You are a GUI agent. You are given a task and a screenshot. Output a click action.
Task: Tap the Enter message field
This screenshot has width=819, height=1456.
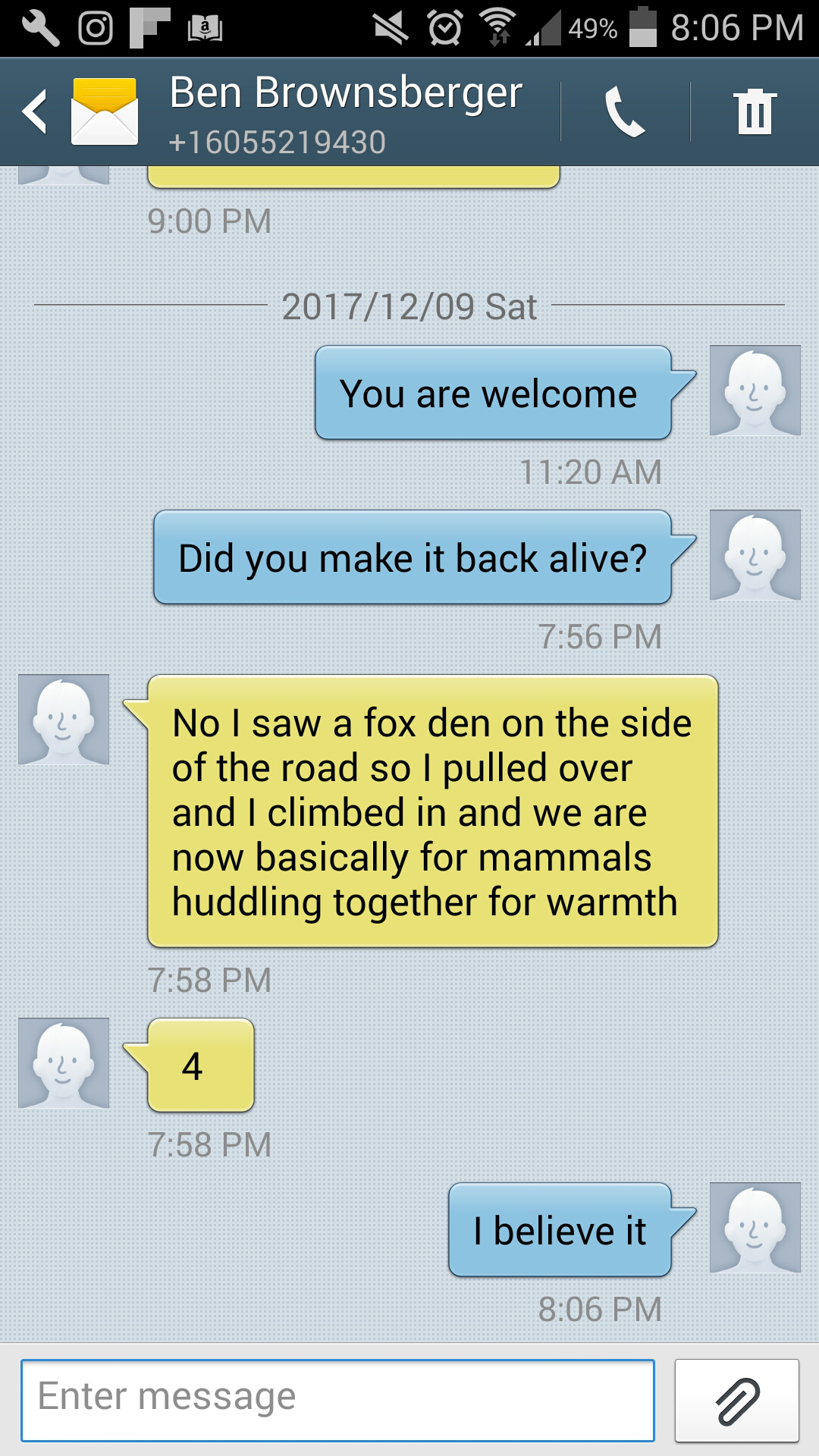(x=337, y=1400)
